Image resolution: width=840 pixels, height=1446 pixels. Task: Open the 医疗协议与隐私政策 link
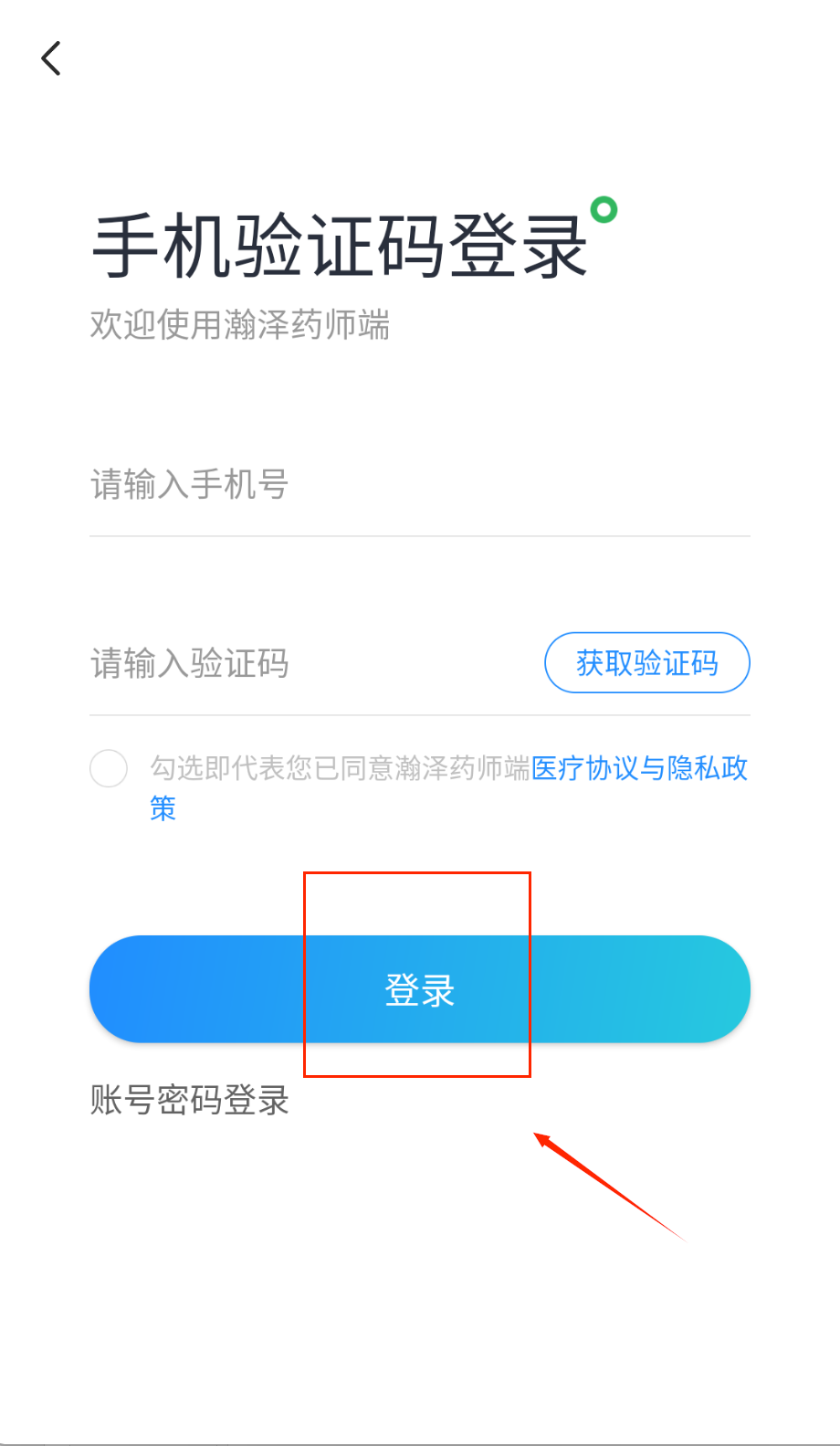(x=639, y=768)
